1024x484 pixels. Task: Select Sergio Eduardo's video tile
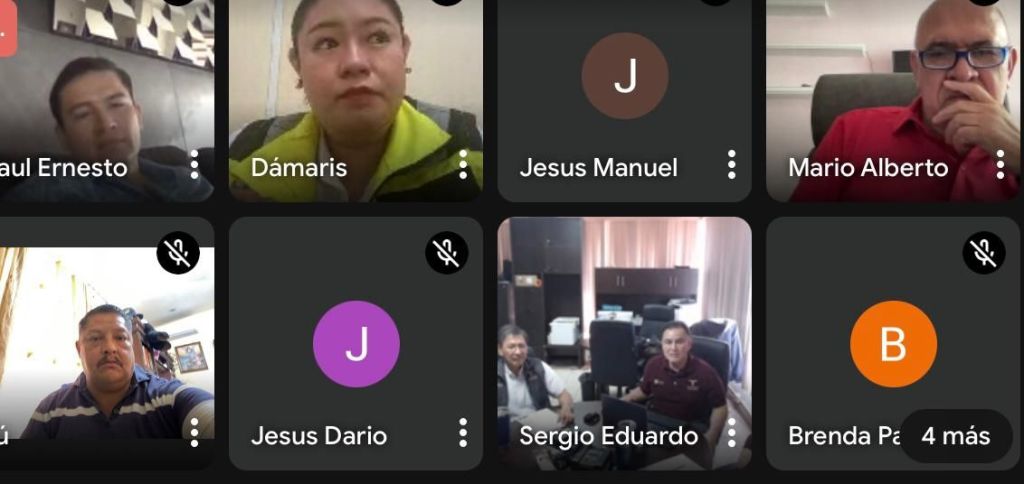pos(624,330)
